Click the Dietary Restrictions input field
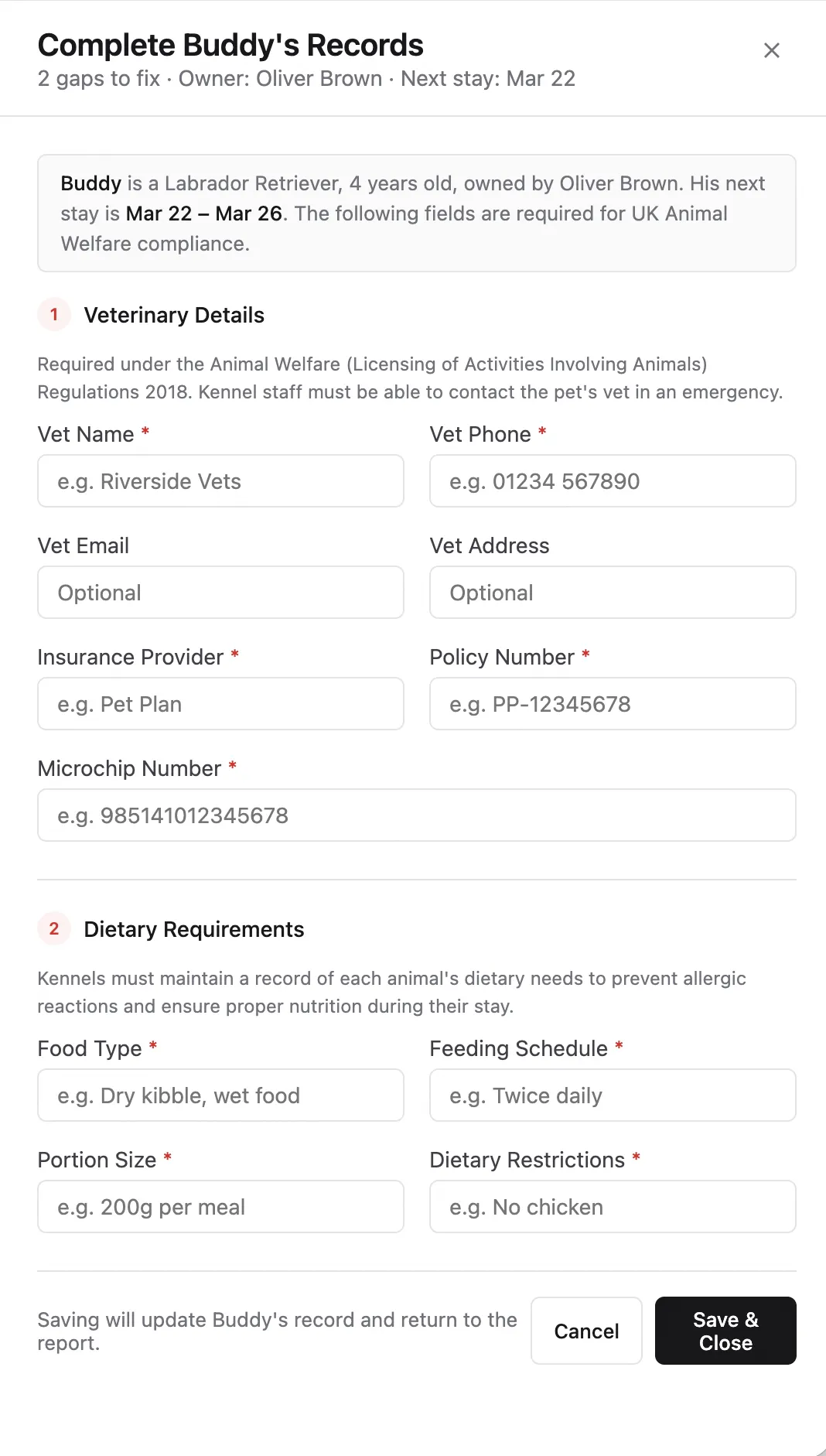The image size is (826, 1456). pos(612,1207)
